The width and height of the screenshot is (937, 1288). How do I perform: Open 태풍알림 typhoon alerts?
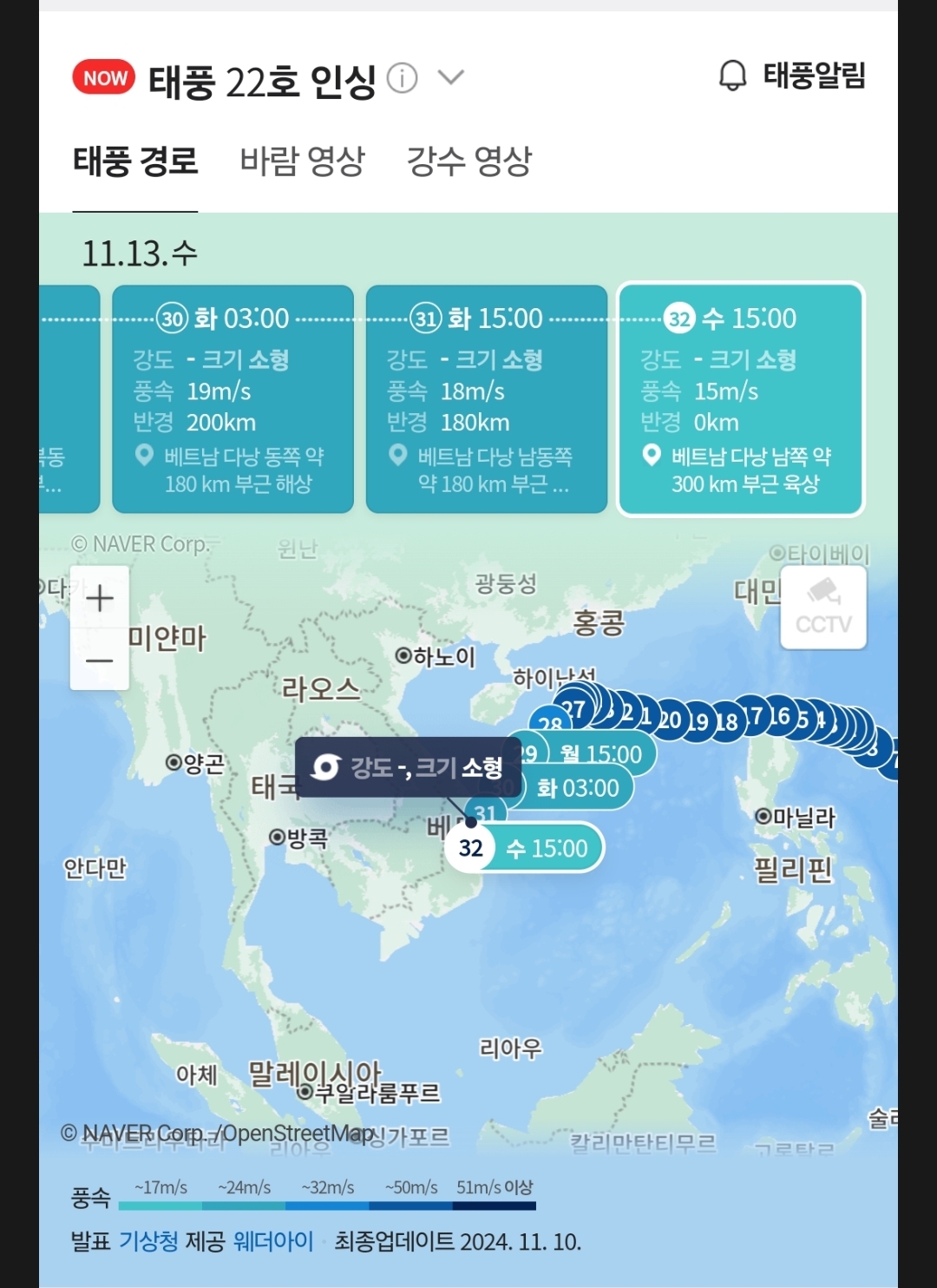[792, 76]
